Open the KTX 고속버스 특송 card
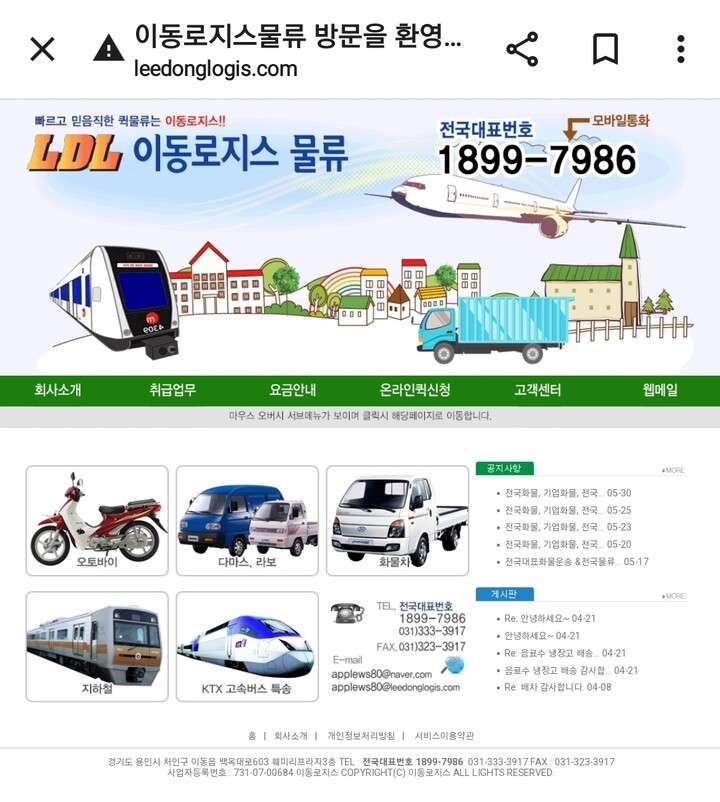The height and width of the screenshot is (802, 720). 247,646
